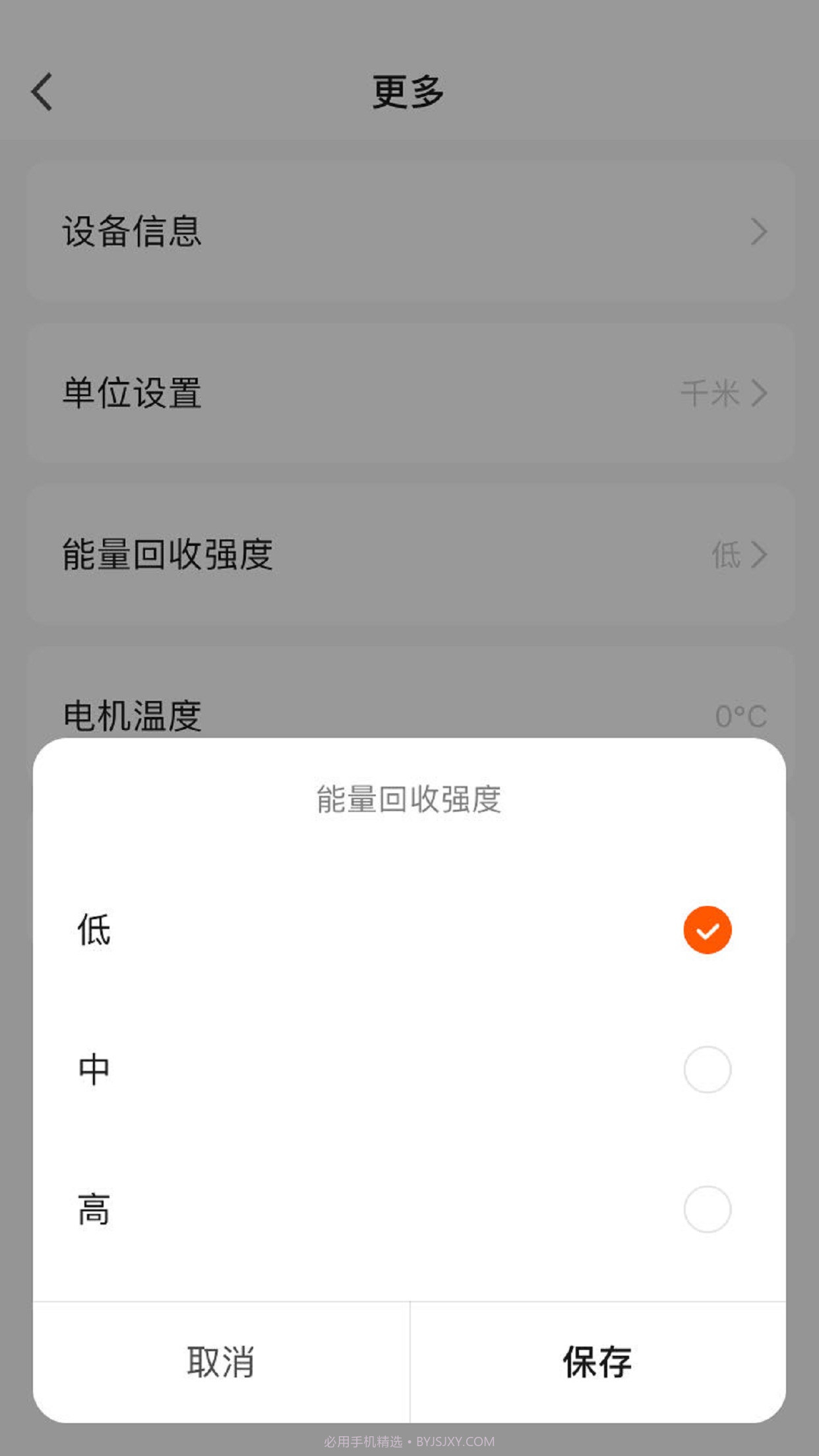
Task: Tap the 更多 page title
Action: pos(409,91)
